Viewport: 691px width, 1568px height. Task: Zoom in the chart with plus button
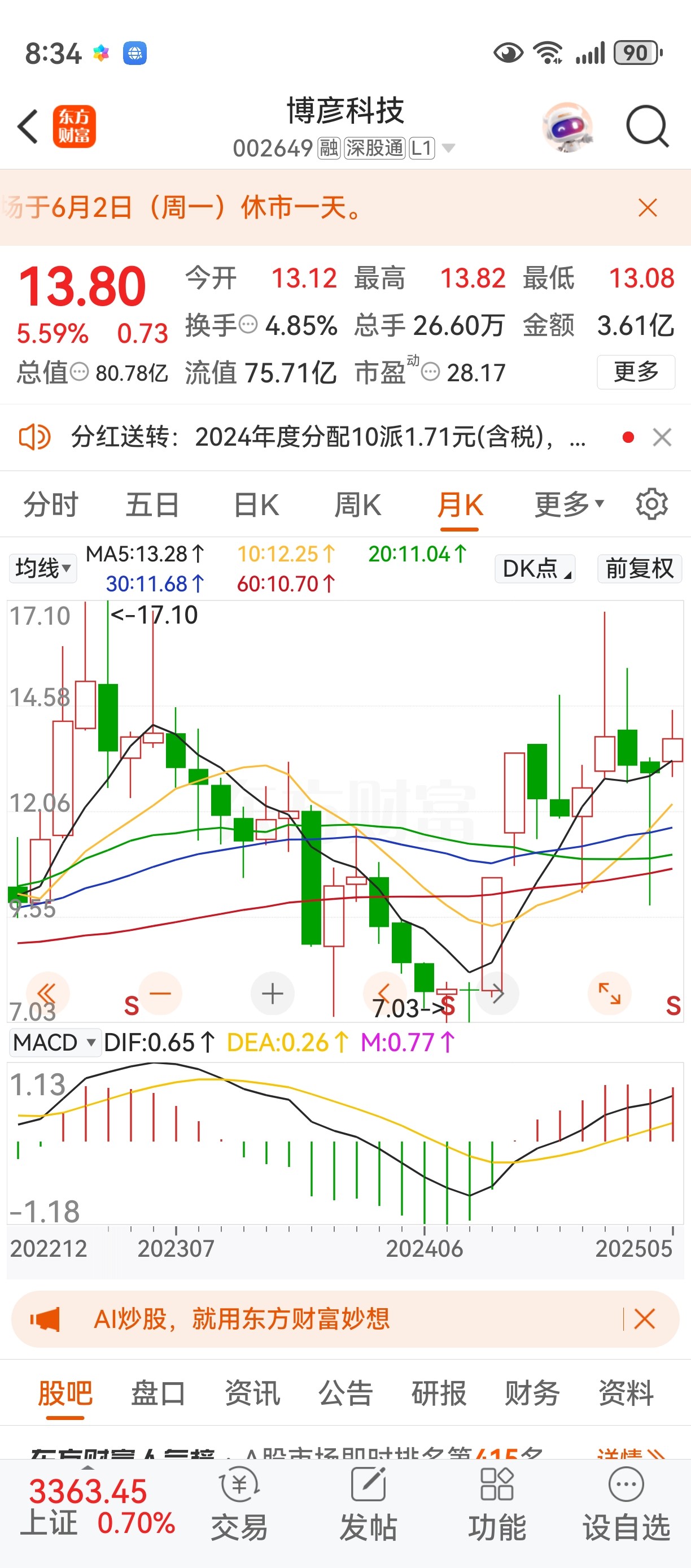point(273,994)
